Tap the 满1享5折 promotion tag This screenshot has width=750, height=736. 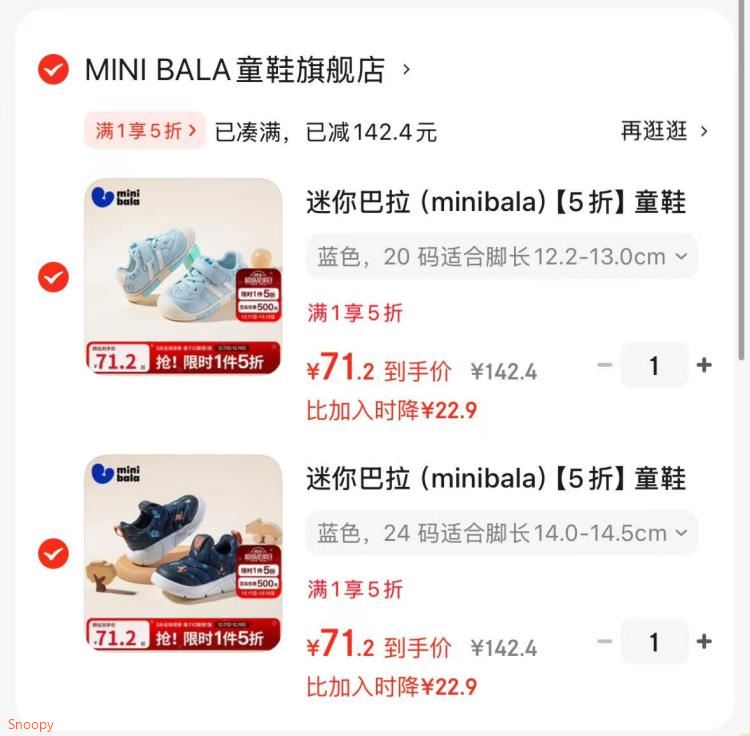(x=145, y=131)
